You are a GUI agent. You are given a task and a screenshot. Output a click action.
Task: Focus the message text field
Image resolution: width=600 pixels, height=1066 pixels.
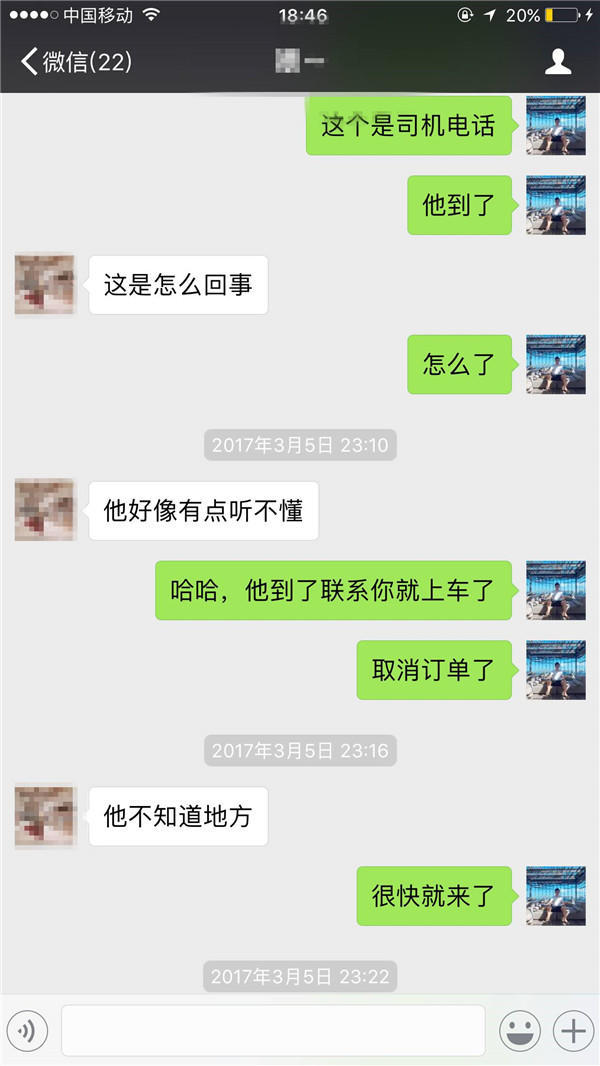[x=273, y=1030]
